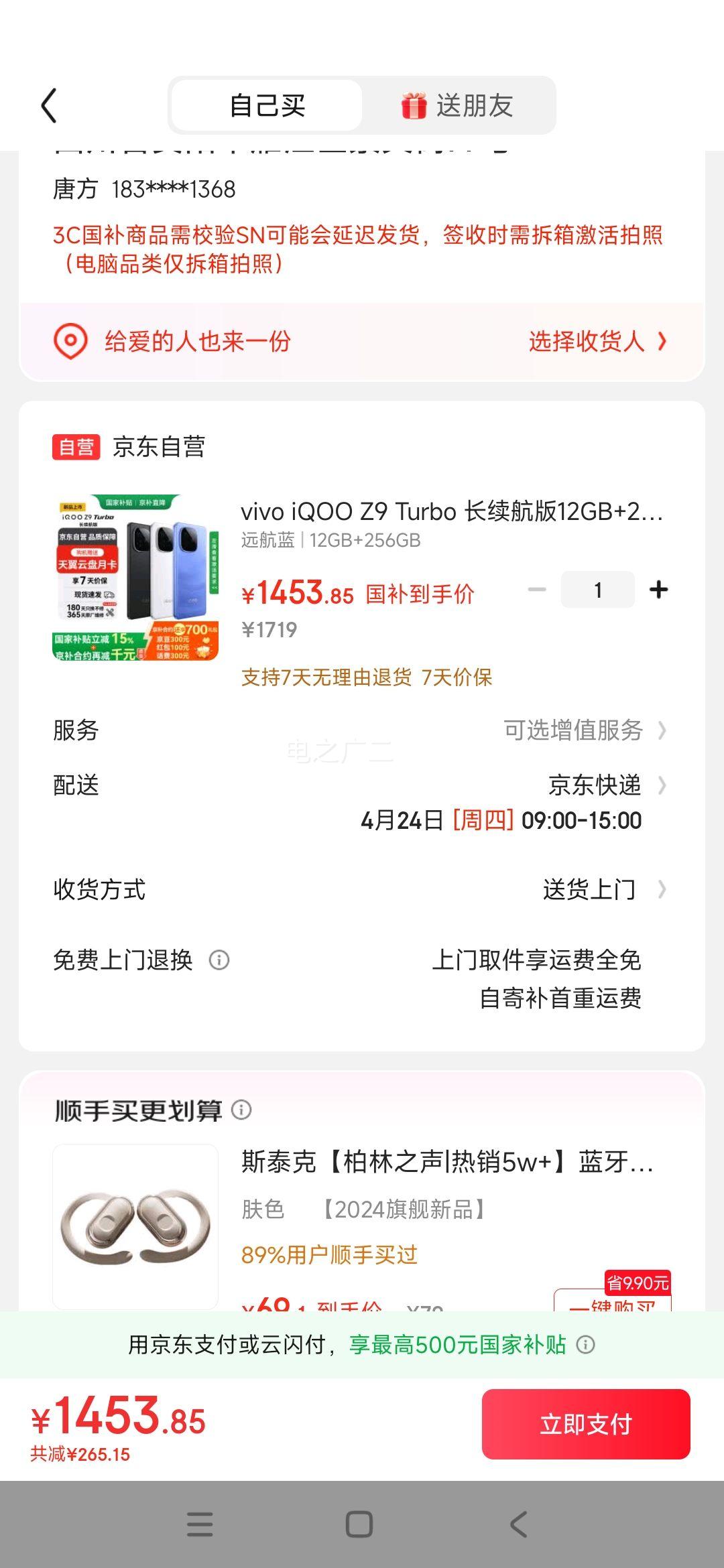Screen dimensions: 724x1568
Task: Change delivery option 京东快递
Action: pos(603,785)
